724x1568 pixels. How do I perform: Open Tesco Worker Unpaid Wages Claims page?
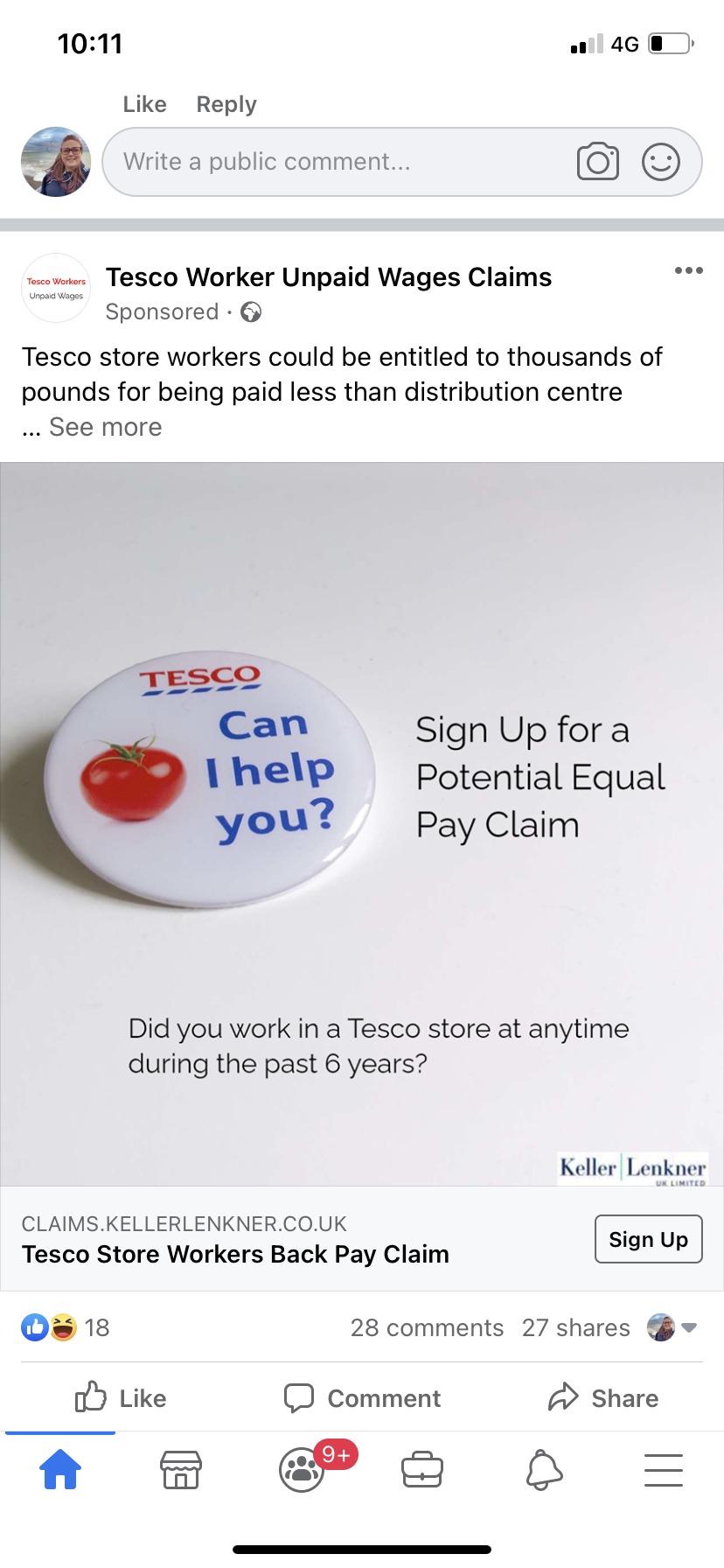pos(328,277)
